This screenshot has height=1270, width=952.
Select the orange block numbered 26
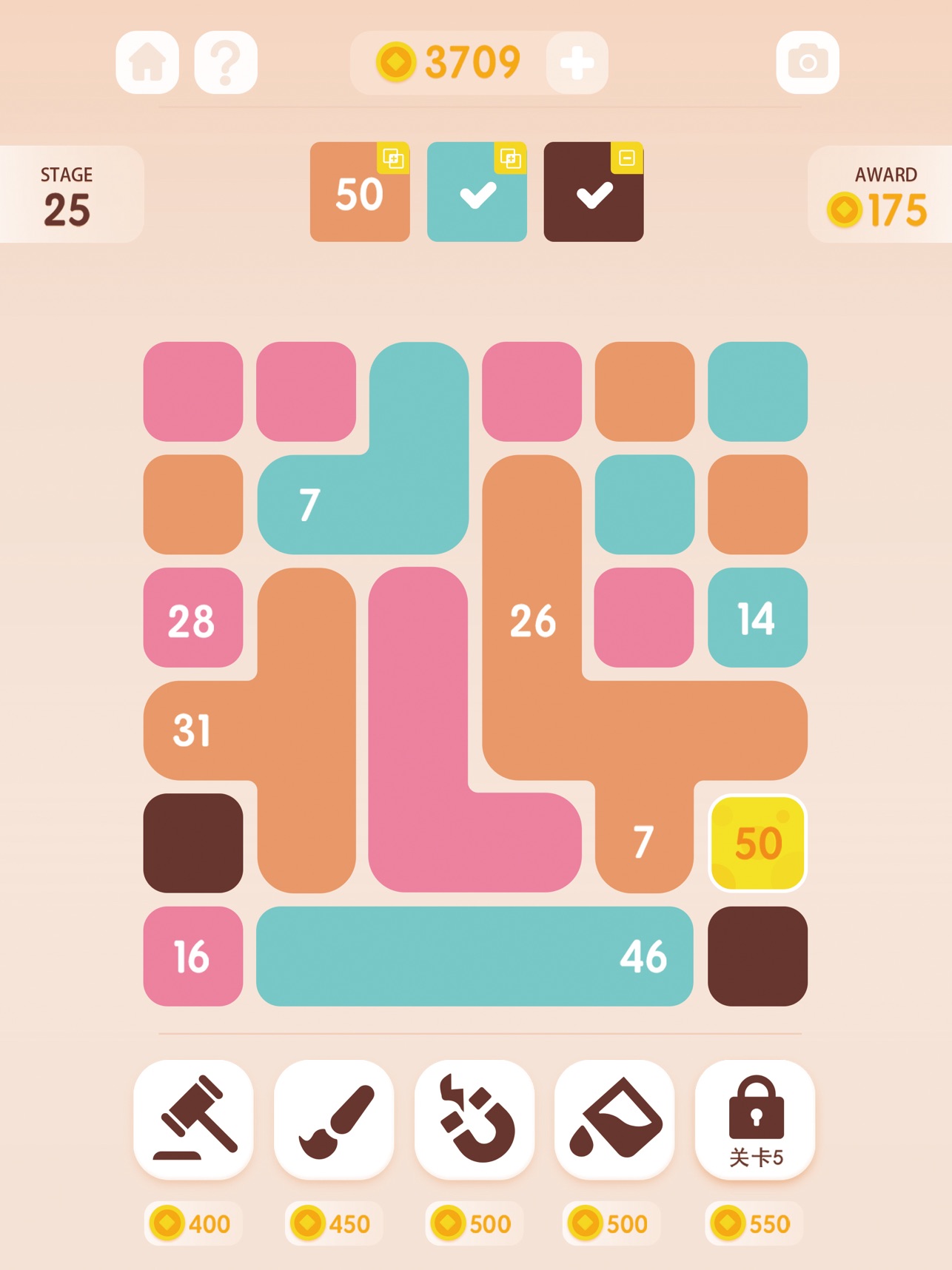(532, 622)
